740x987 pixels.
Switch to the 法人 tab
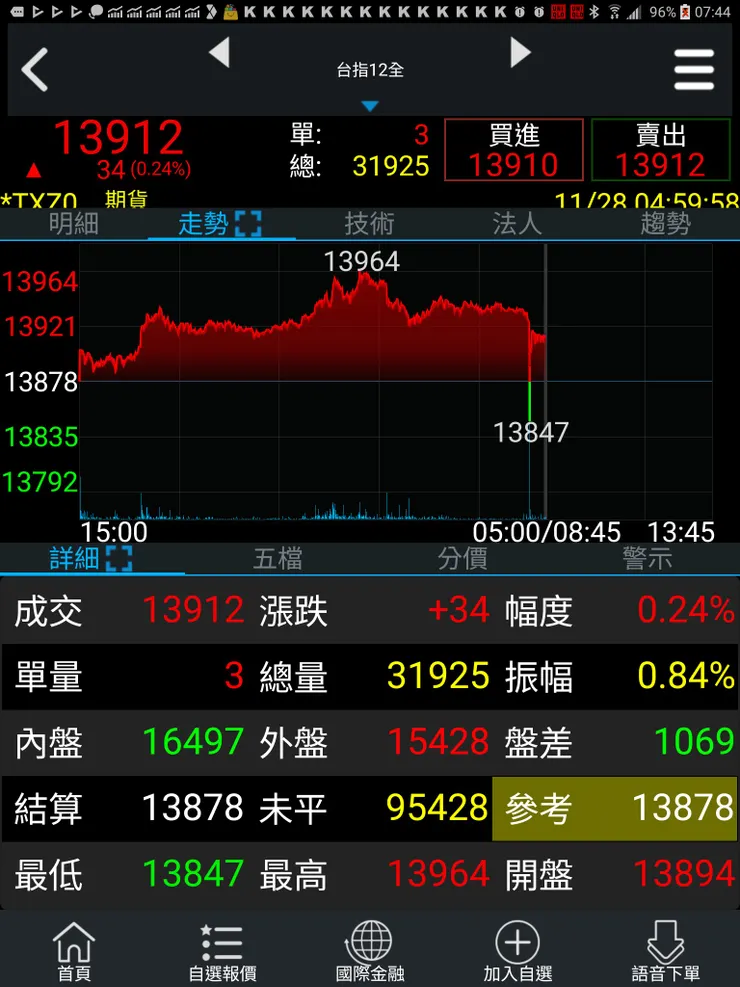tap(517, 223)
